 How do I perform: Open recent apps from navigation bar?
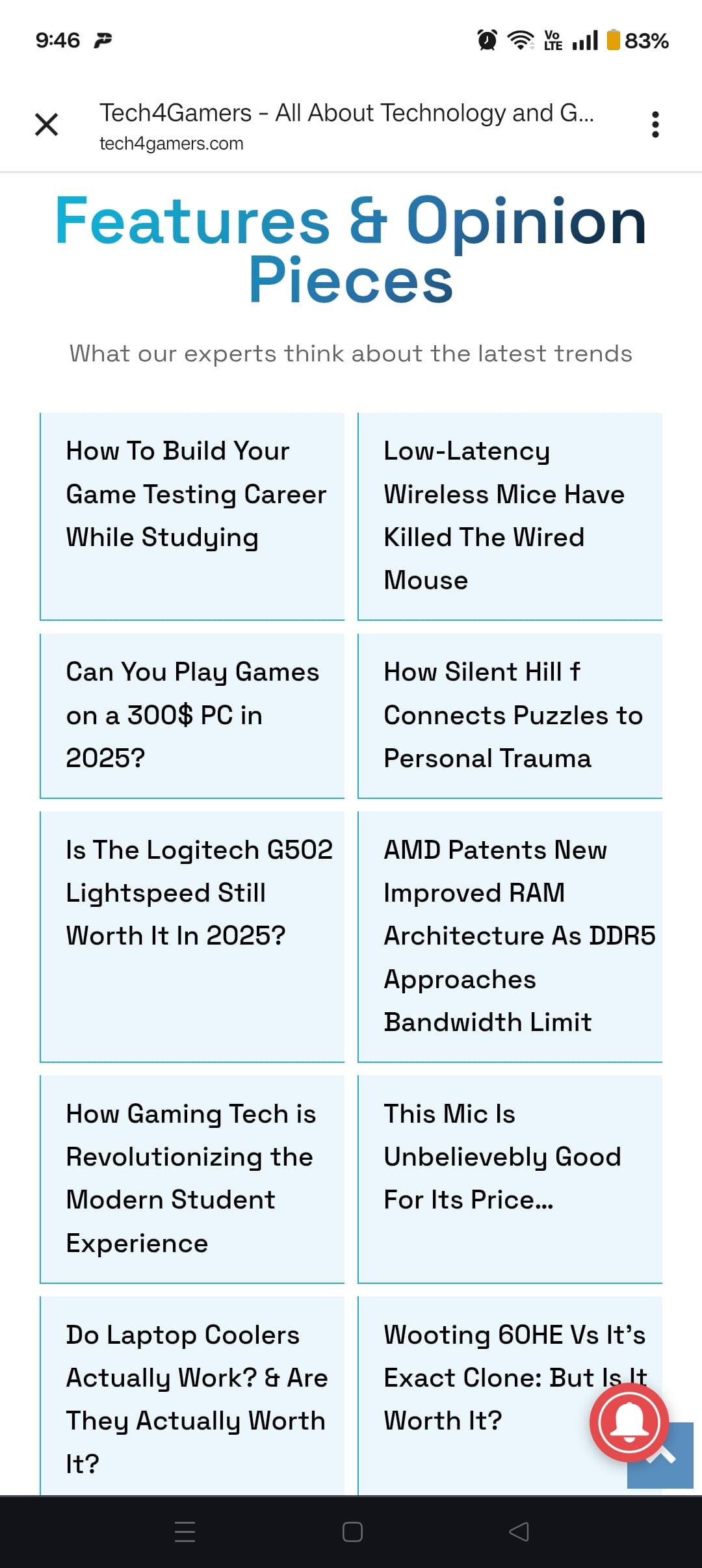pyautogui.click(x=185, y=1532)
